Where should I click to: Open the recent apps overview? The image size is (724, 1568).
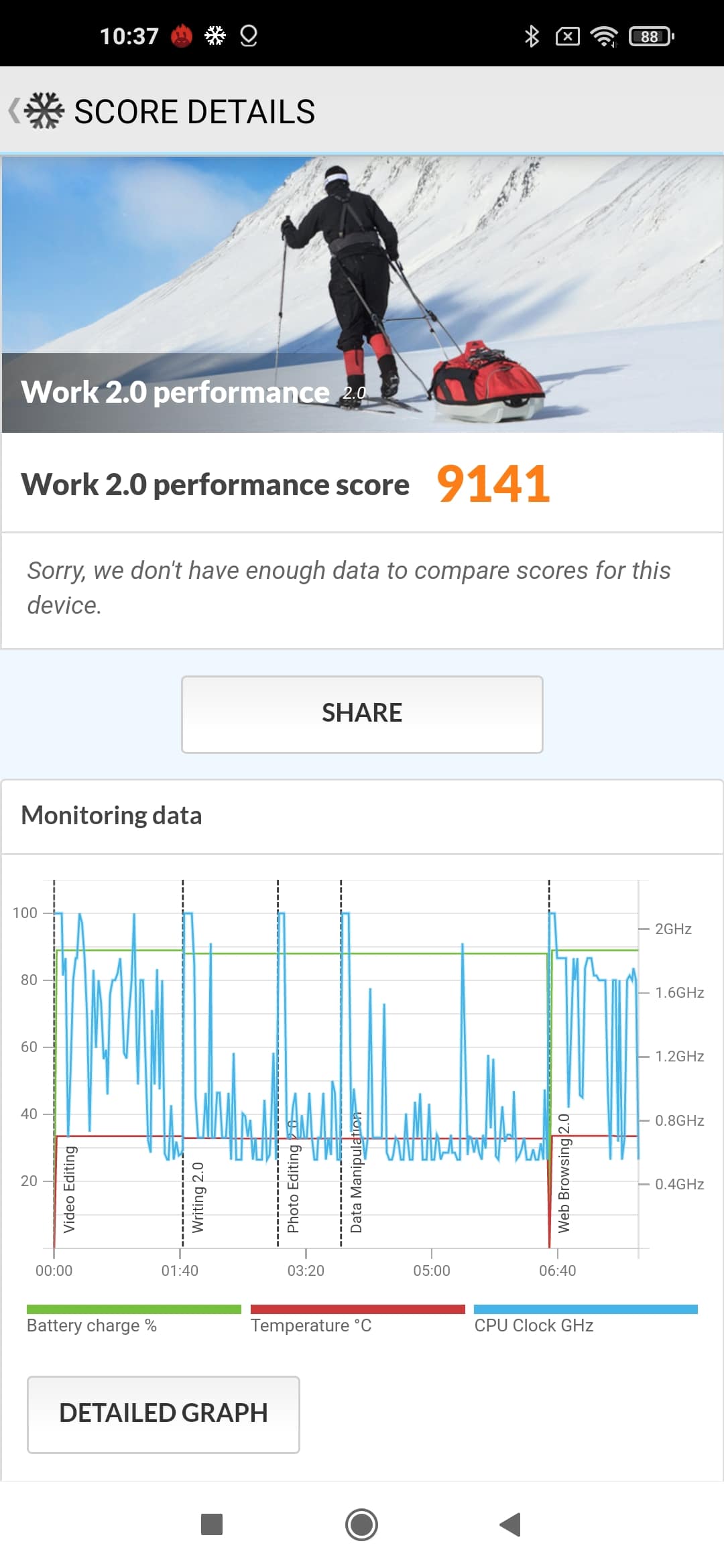click(x=212, y=1524)
